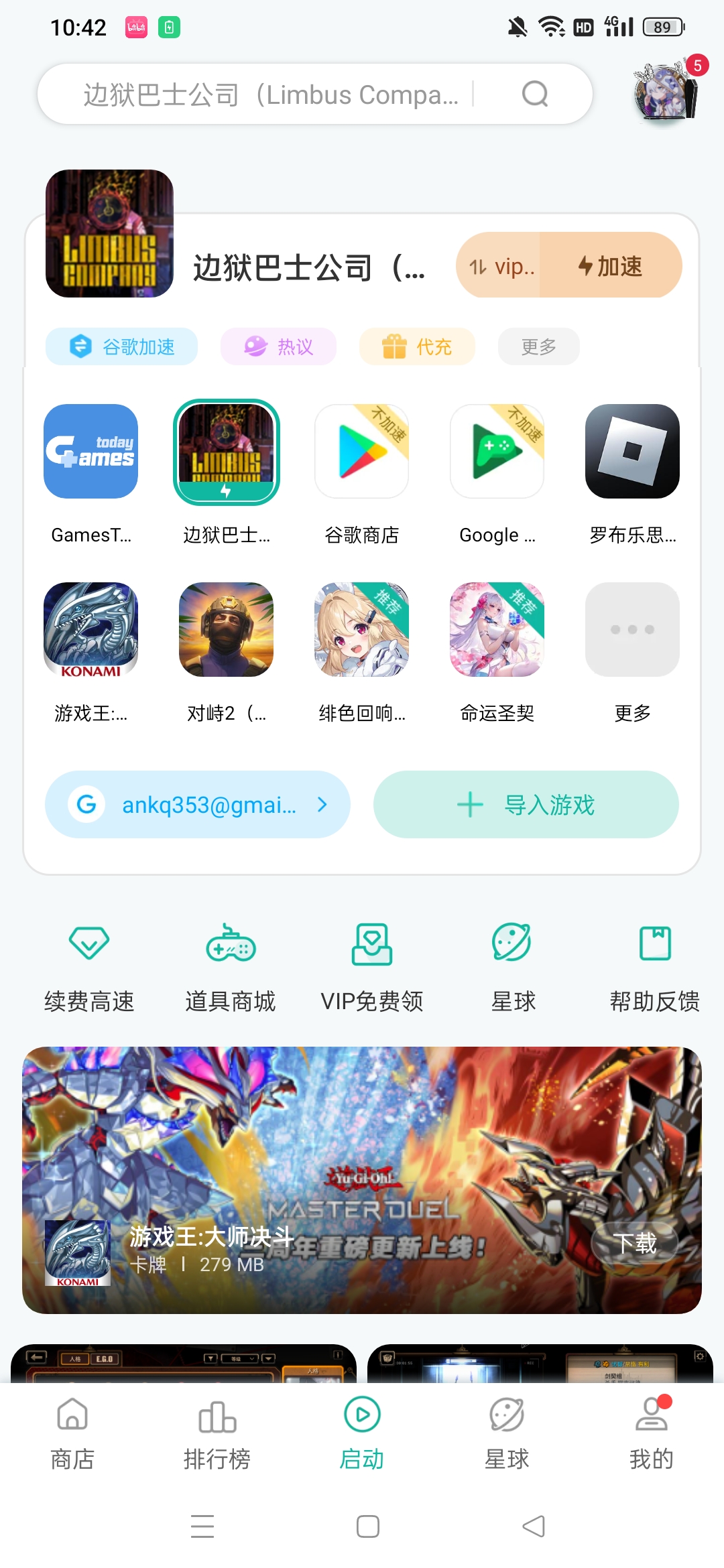Open 帮助反馈 help and feedback
The height and width of the screenshot is (1568, 724).
pos(654,966)
